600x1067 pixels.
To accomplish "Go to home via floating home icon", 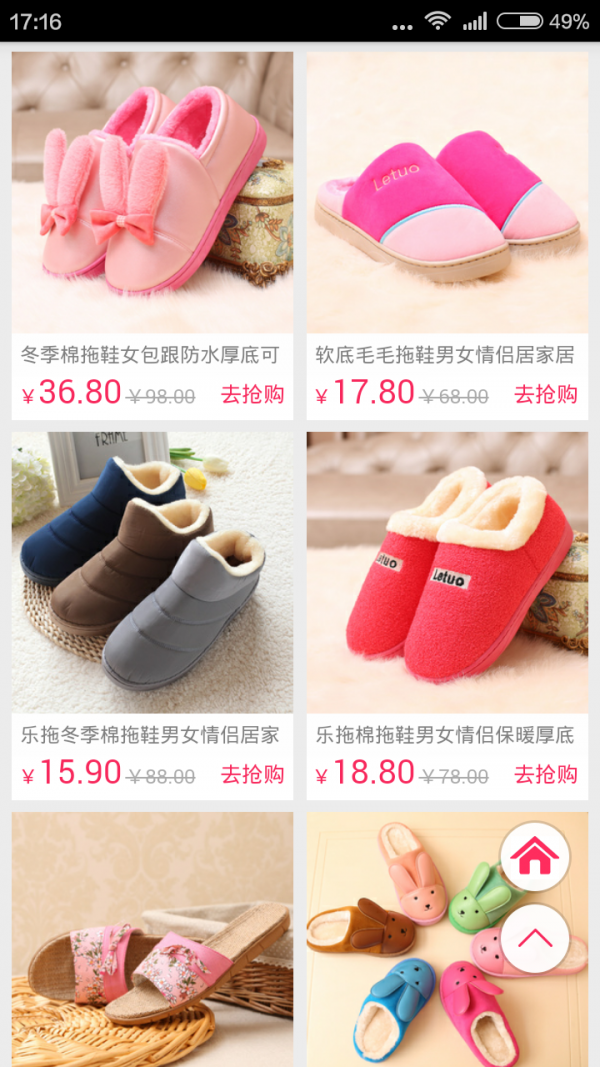I will click(535, 856).
